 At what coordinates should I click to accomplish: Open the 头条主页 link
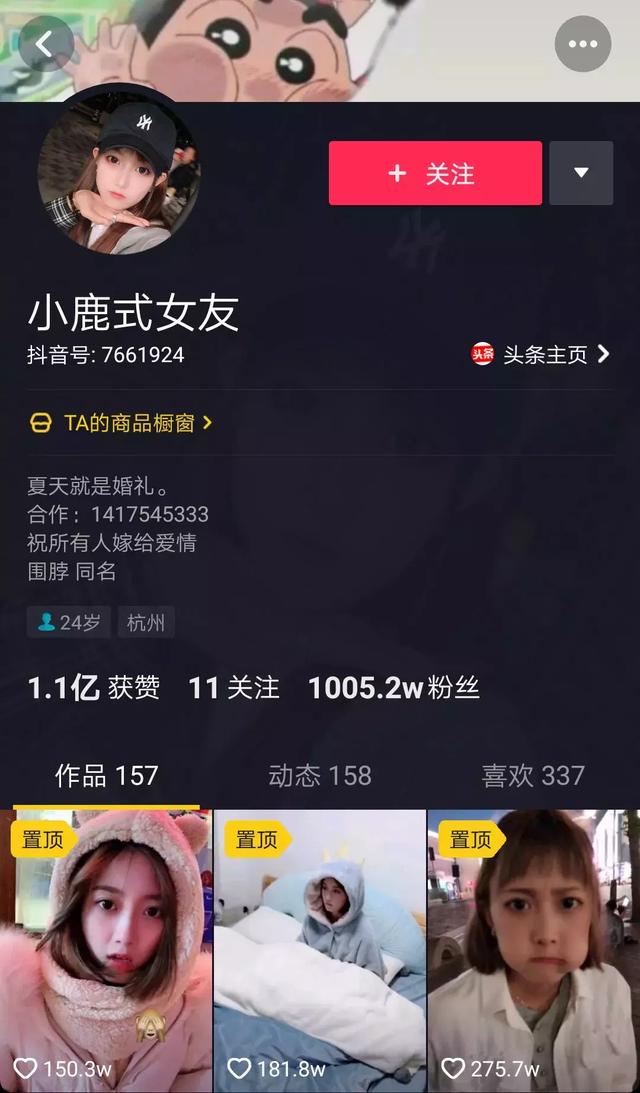coord(540,354)
